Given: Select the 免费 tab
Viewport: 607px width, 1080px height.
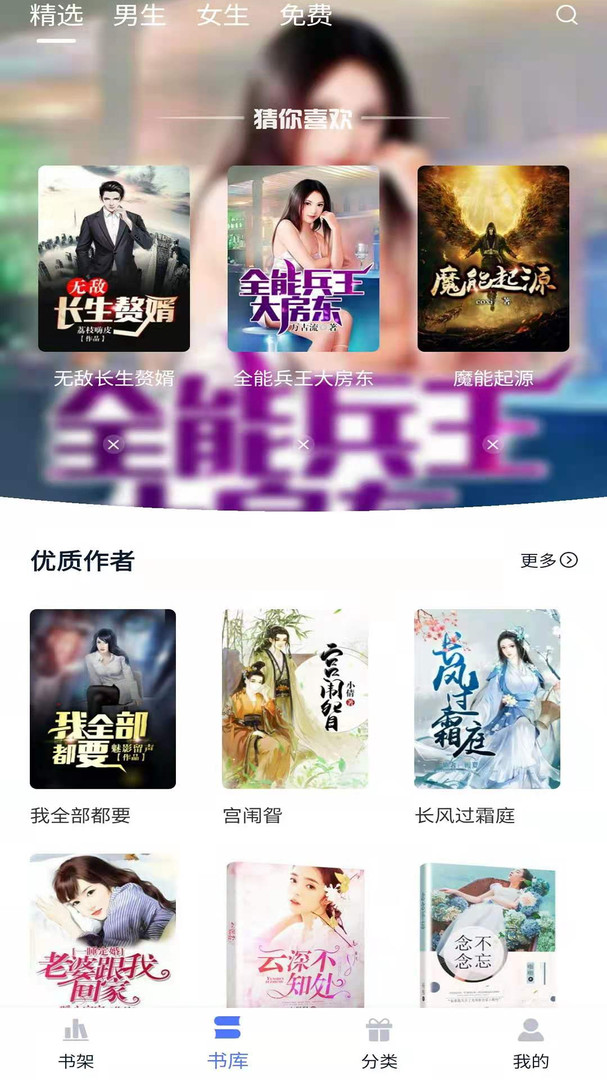Looking at the screenshot, I should click(306, 16).
